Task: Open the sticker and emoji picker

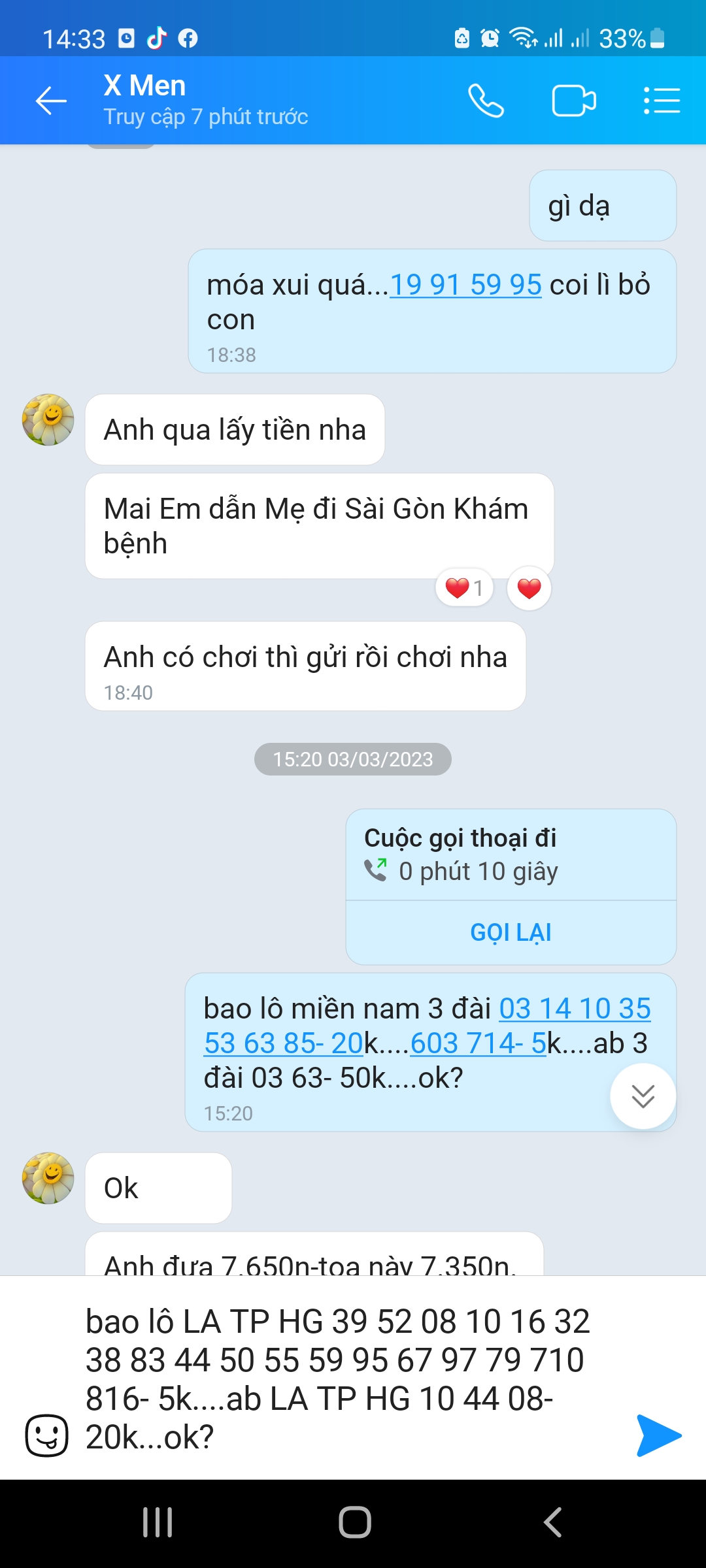Action: [46, 1435]
